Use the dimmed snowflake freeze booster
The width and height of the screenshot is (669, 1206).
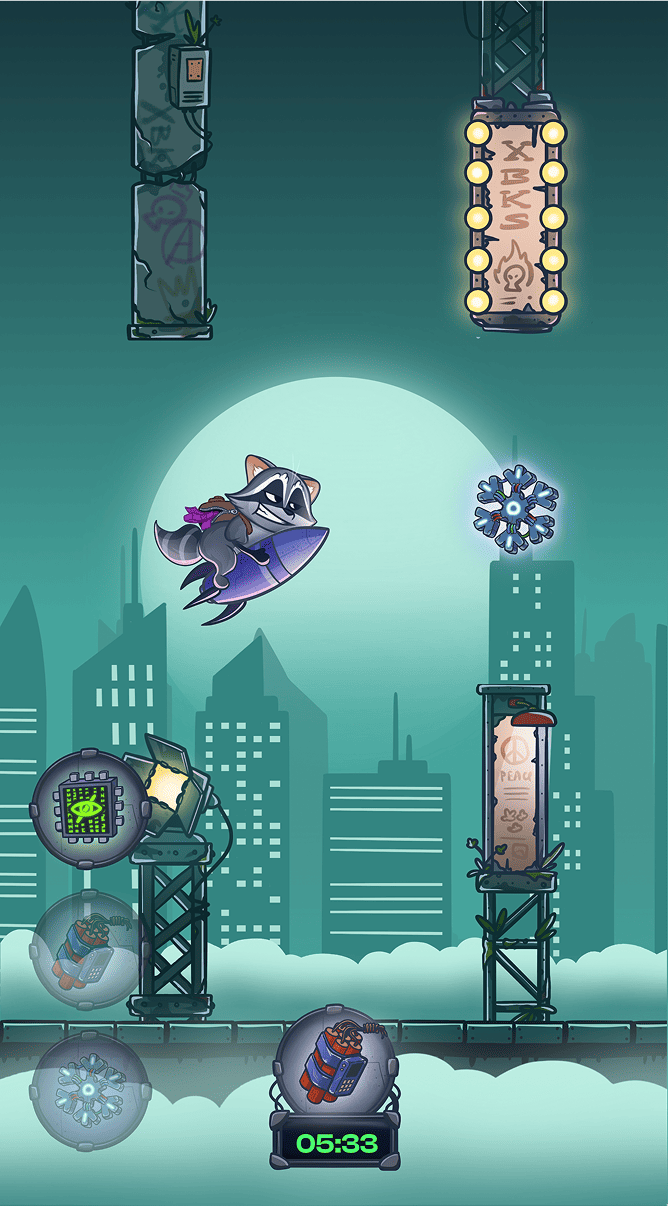click(89, 1089)
